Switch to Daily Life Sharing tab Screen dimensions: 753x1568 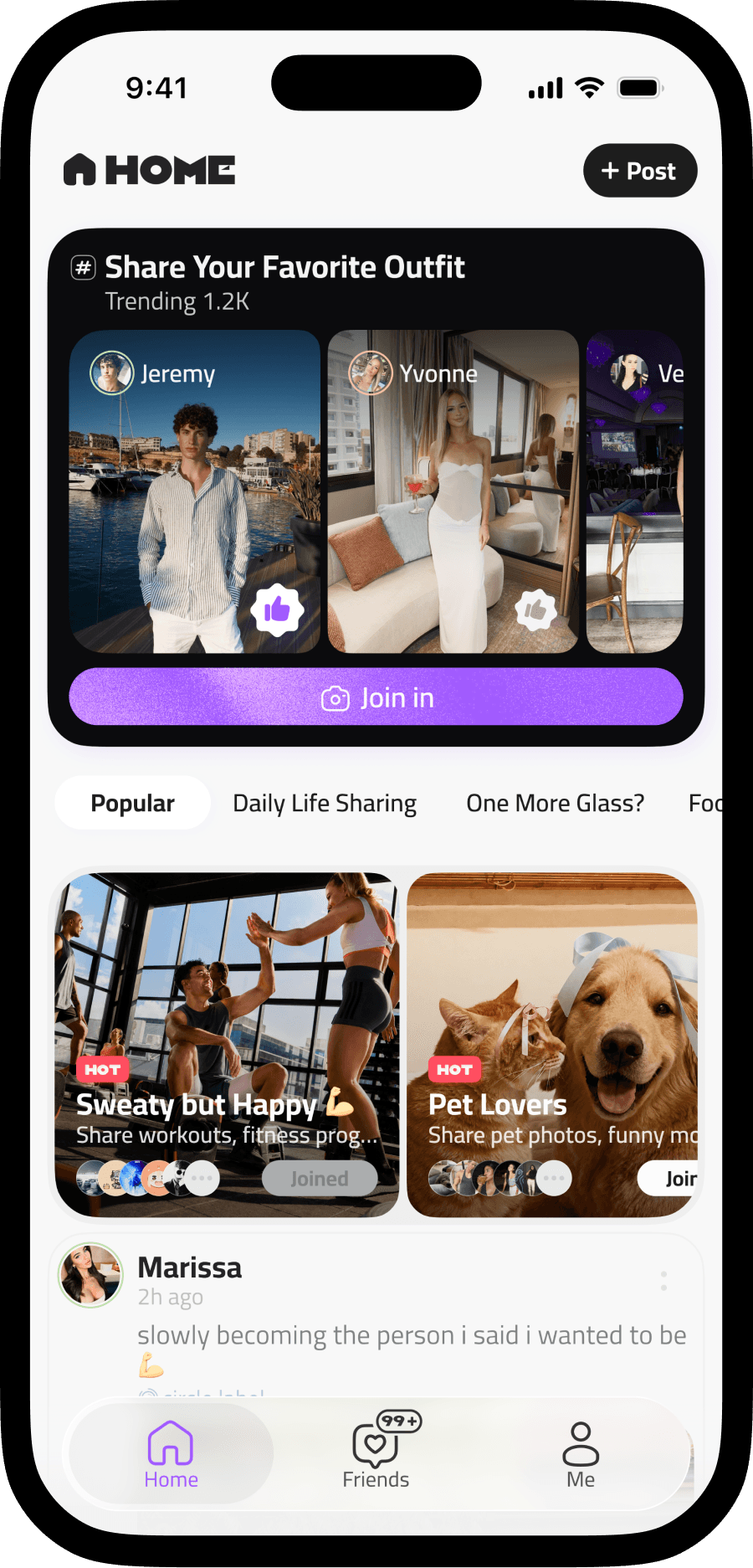click(x=325, y=803)
